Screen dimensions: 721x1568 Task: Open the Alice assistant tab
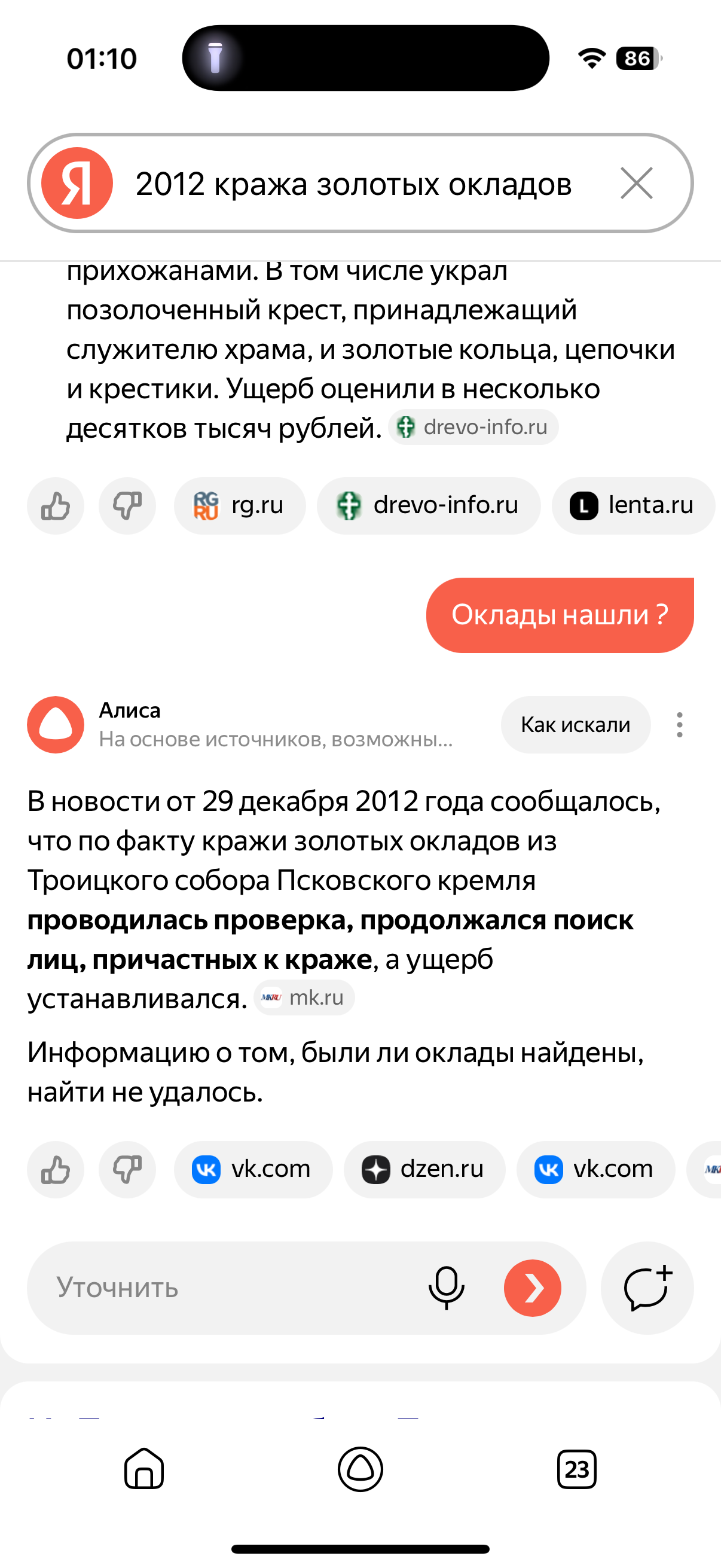coord(360,1469)
